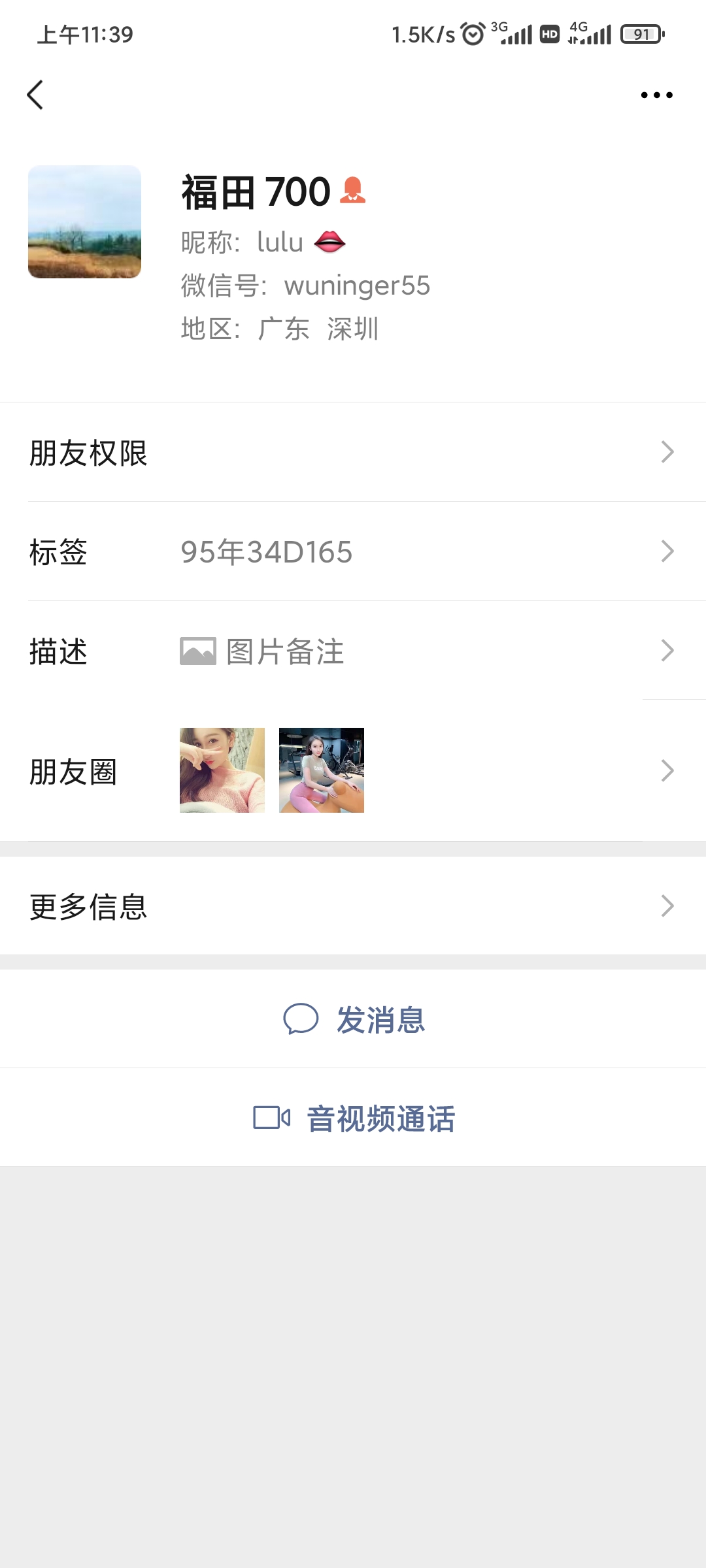Open 朋友权限 privacy settings
Image resolution: width=706 pixels, height=1568 pixels.
pyautogui.click(x=353, y=452)
